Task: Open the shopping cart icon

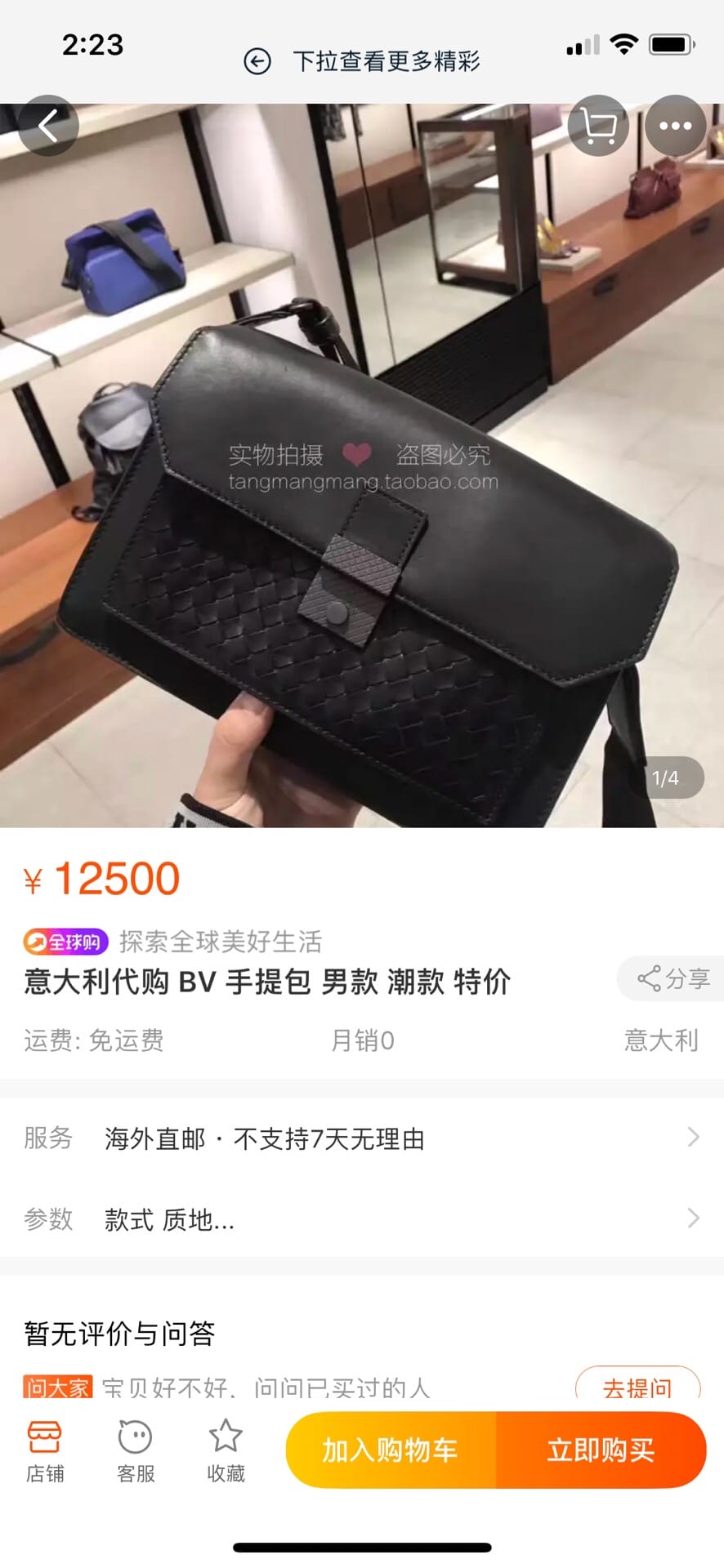Action: [598, 126]
